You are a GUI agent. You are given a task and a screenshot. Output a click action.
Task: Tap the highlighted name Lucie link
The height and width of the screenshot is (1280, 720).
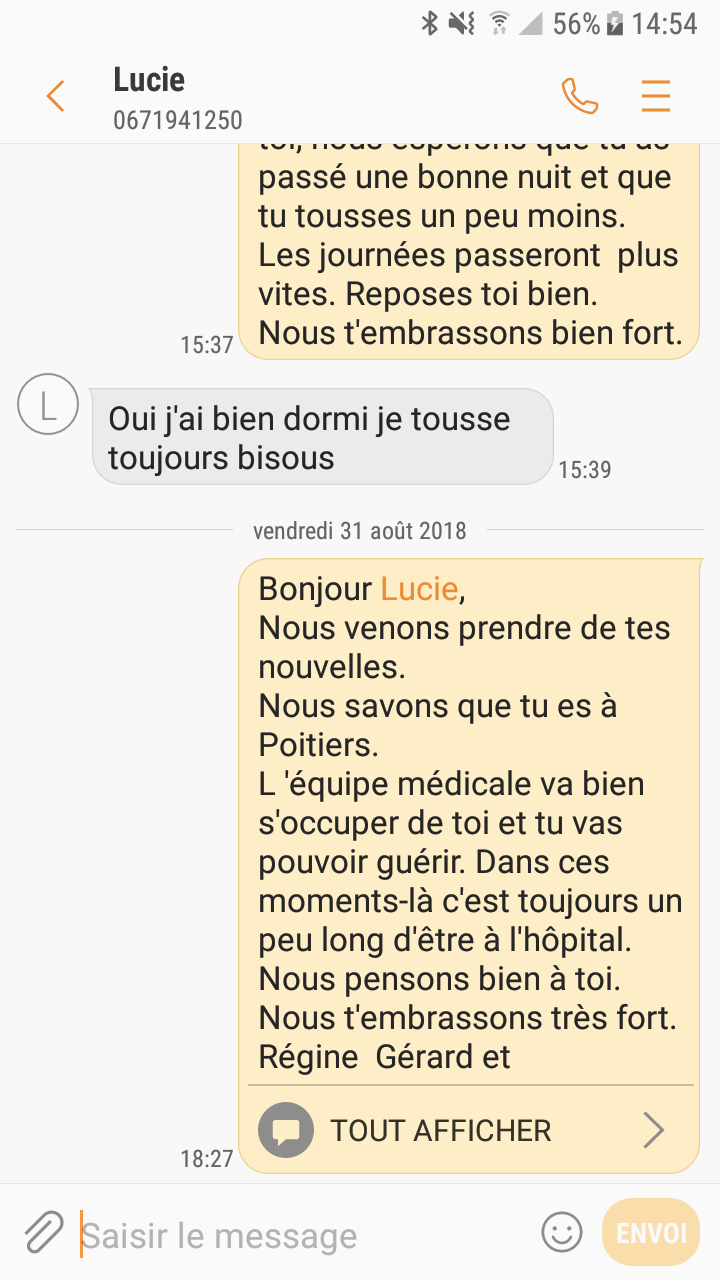tap(419, 589)
